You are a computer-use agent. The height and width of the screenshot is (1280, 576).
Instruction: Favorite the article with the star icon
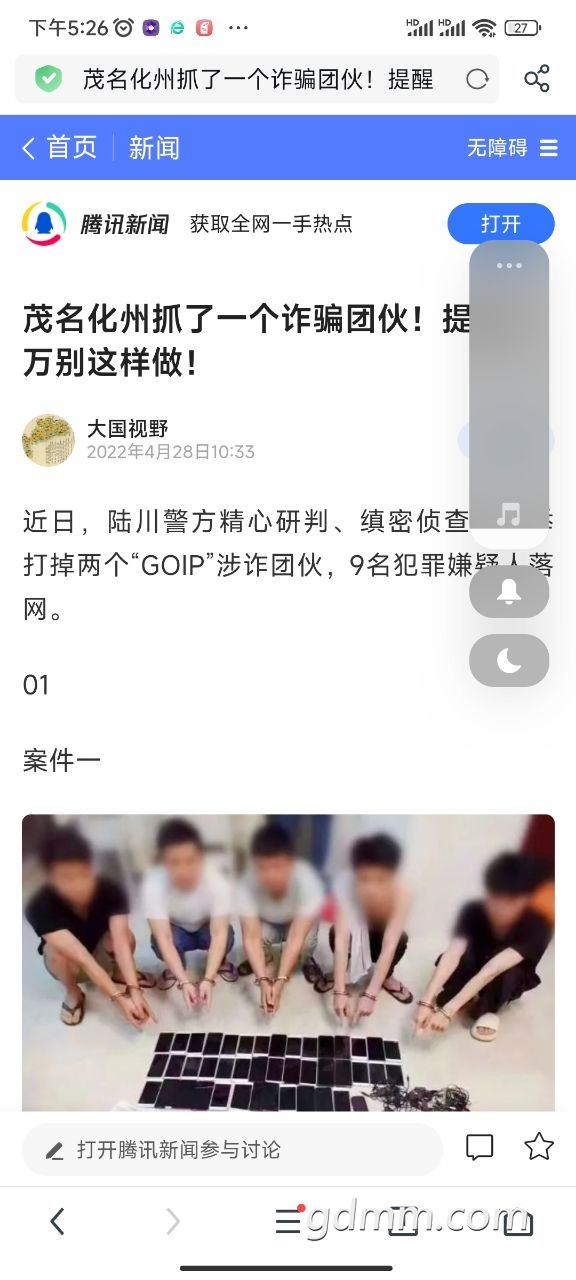point(539,1147)
